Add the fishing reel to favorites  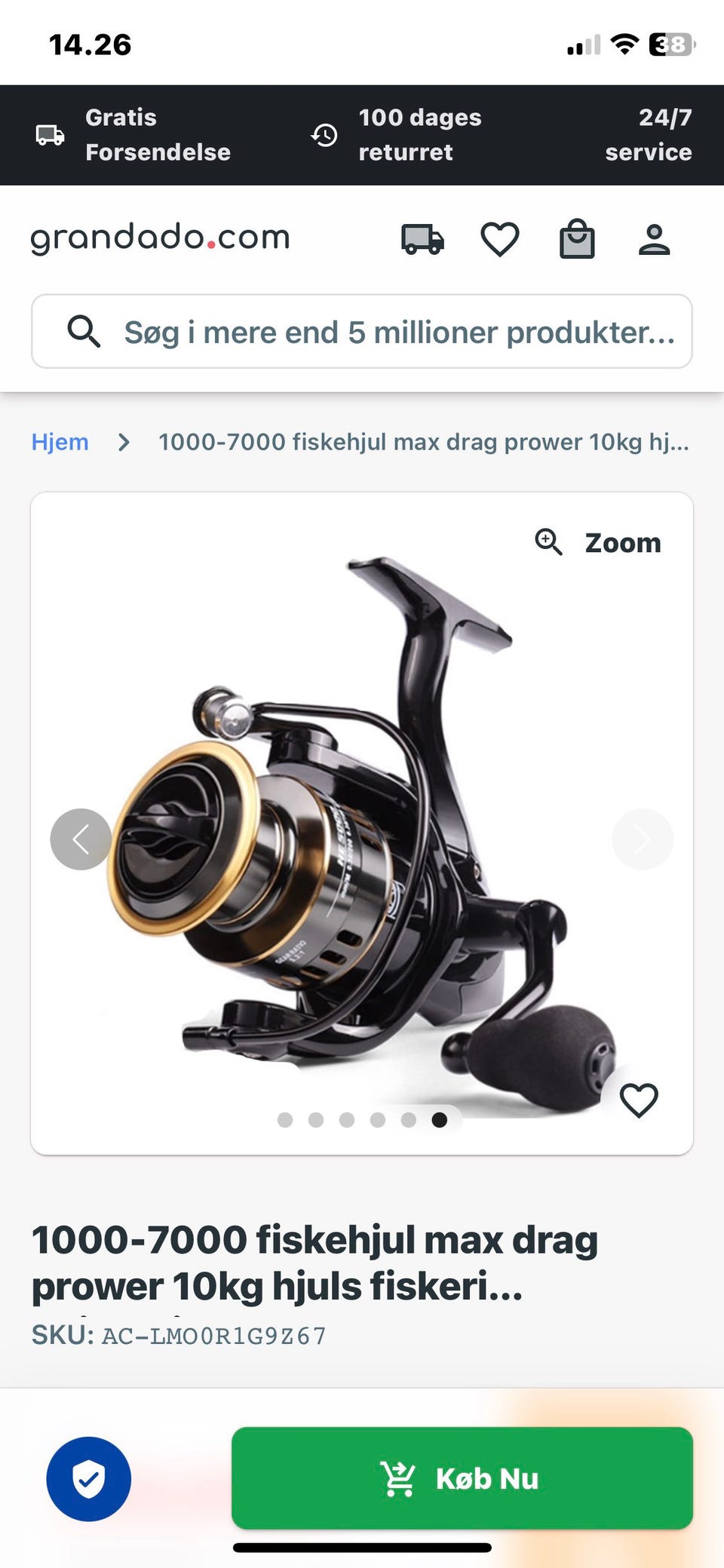point(639,1100)
